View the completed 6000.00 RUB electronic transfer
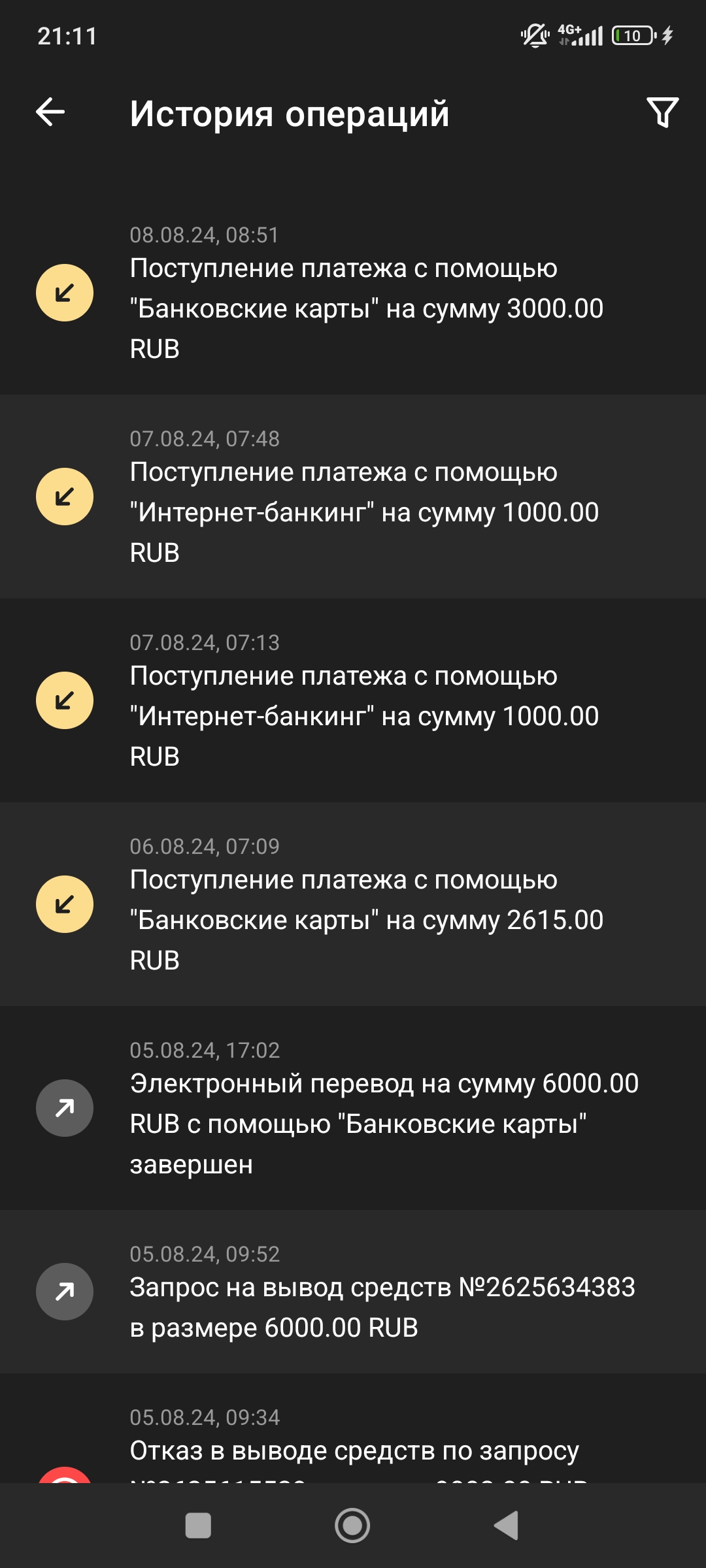706x1568 pixels. point(353,1108)
